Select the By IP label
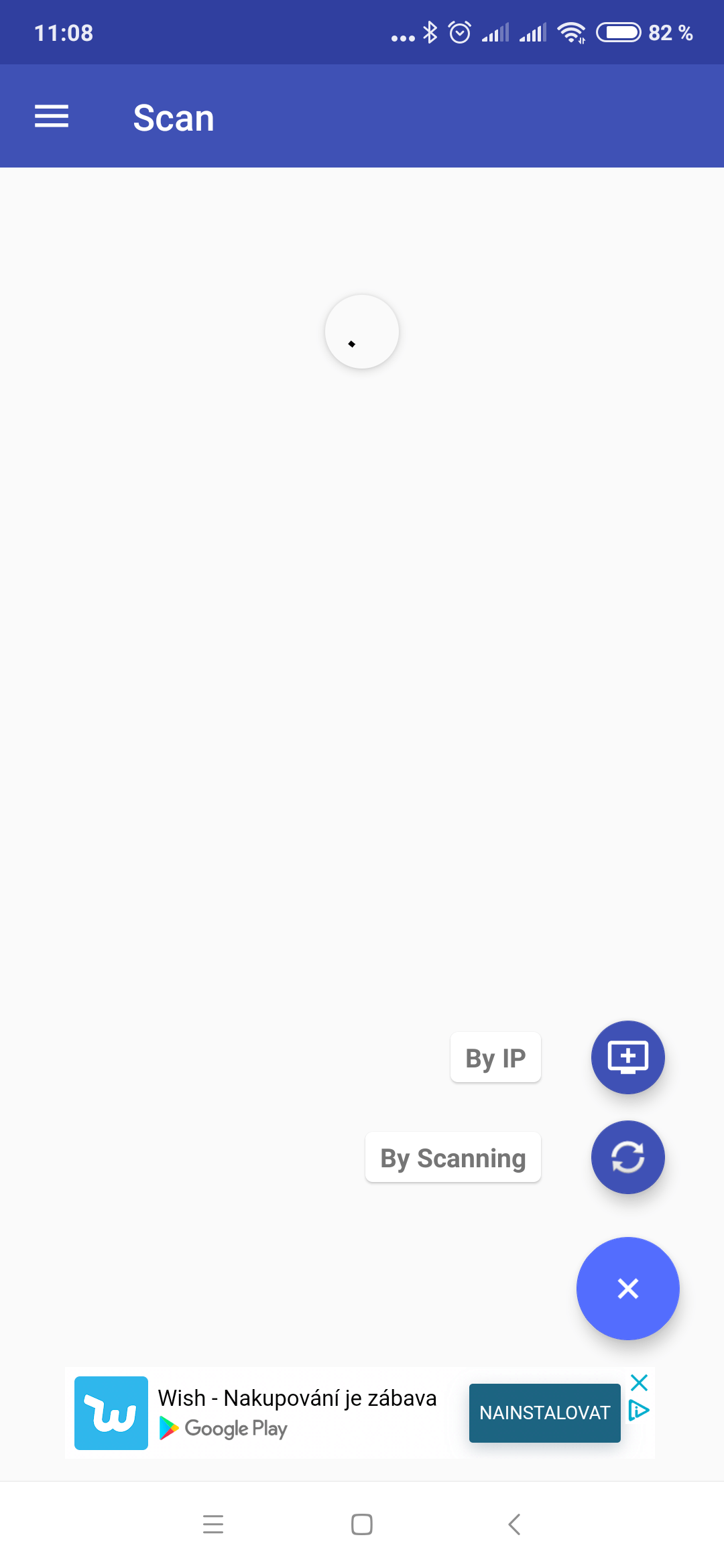Image resolution: width=724 pixels, height=1568 pixels. (495, 1057)
